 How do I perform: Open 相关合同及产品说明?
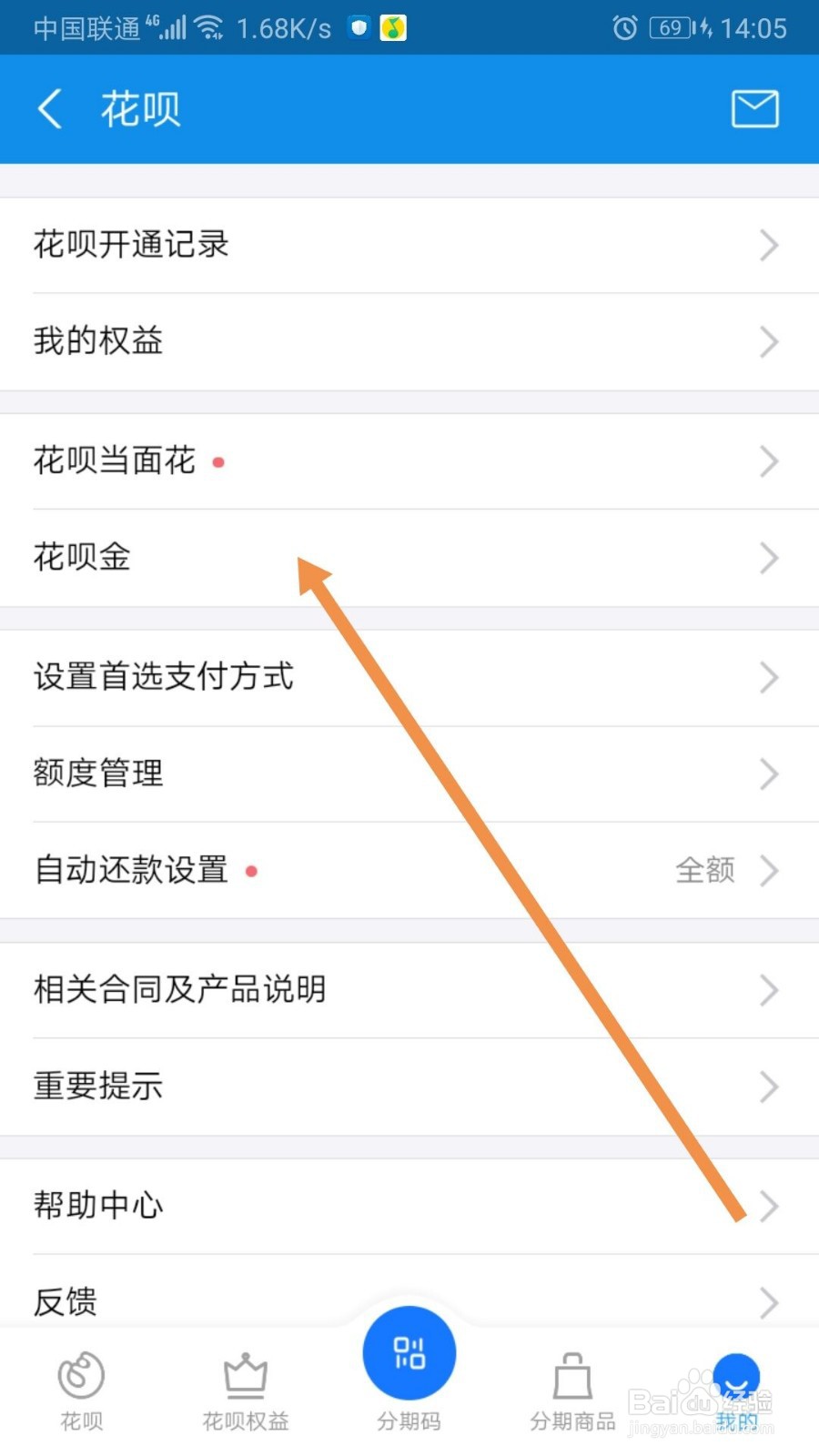(409, 990)
